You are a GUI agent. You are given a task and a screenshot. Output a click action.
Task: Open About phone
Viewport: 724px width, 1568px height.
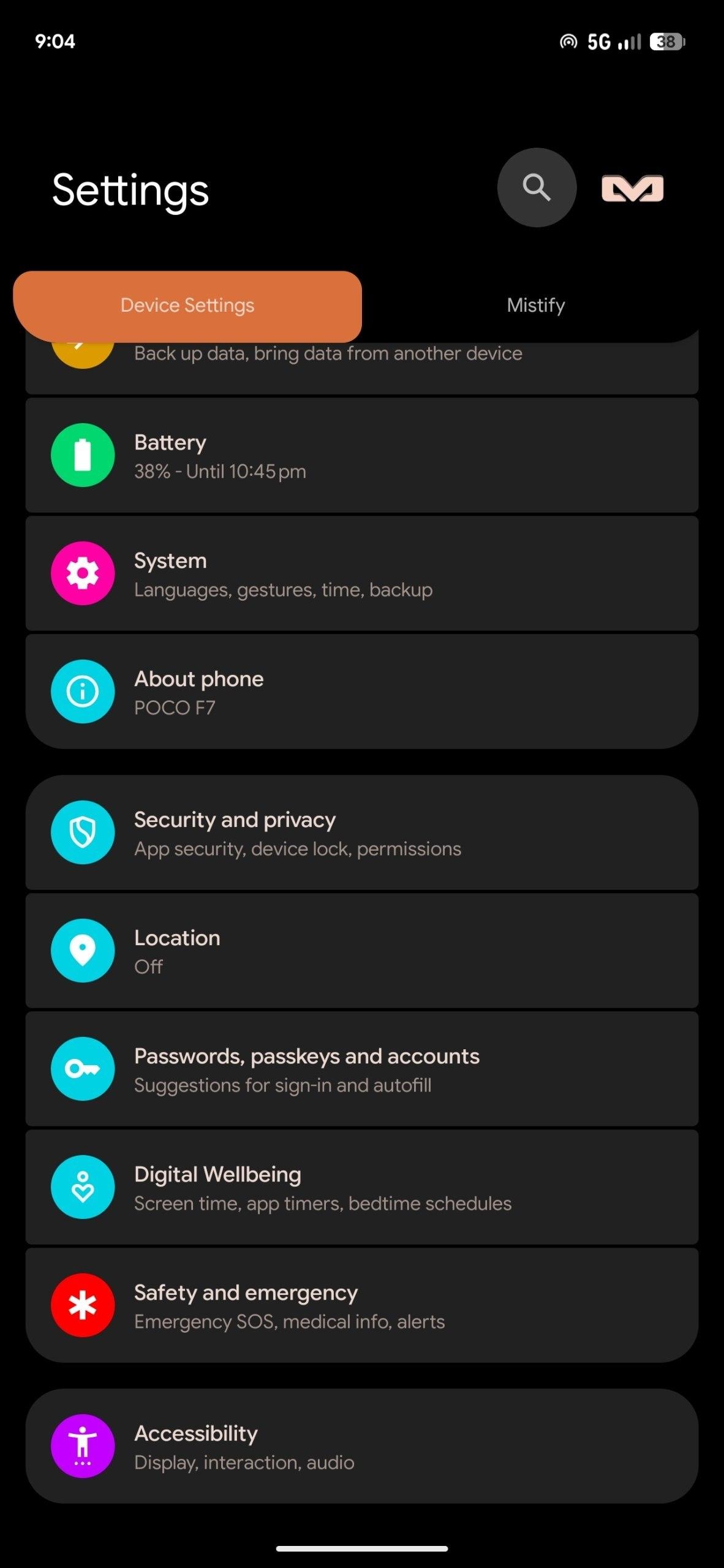[x=361, y=692]
